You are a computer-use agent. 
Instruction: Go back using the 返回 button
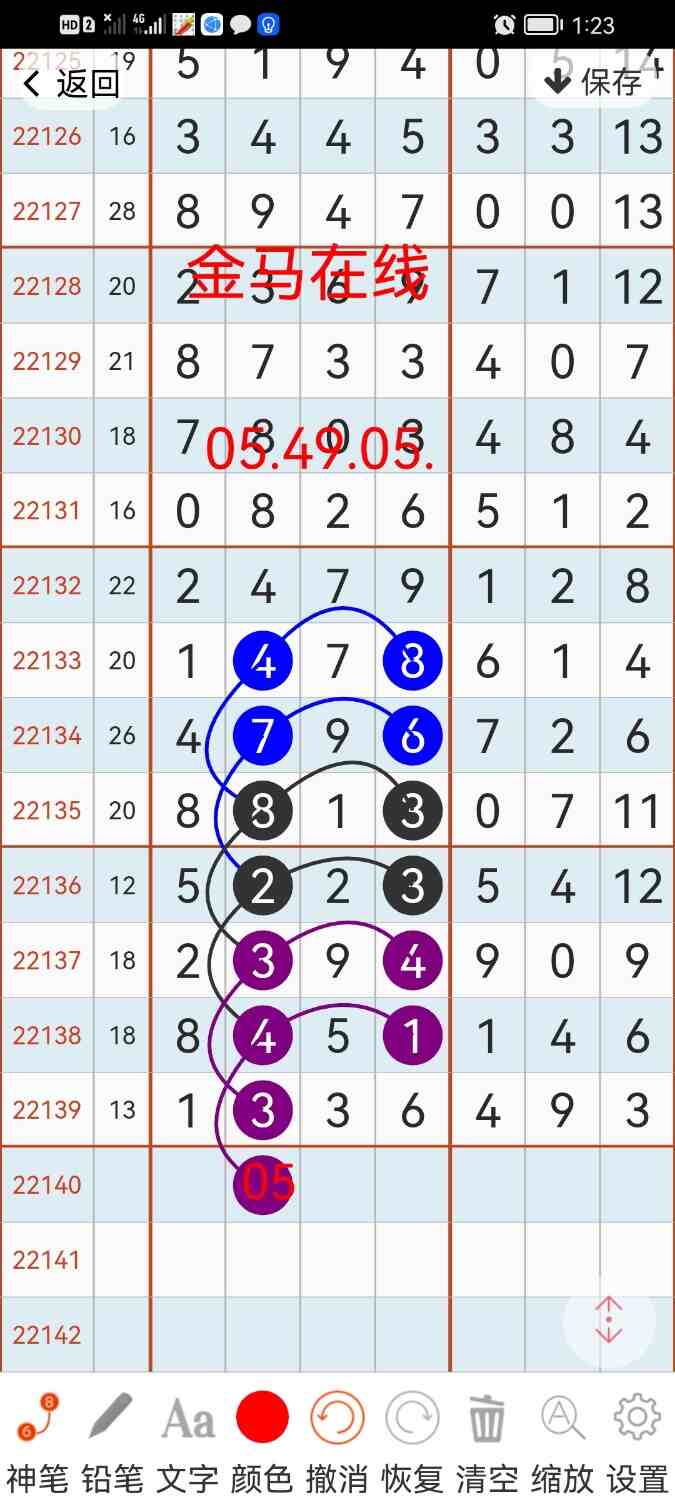click(x=70, y=84)
